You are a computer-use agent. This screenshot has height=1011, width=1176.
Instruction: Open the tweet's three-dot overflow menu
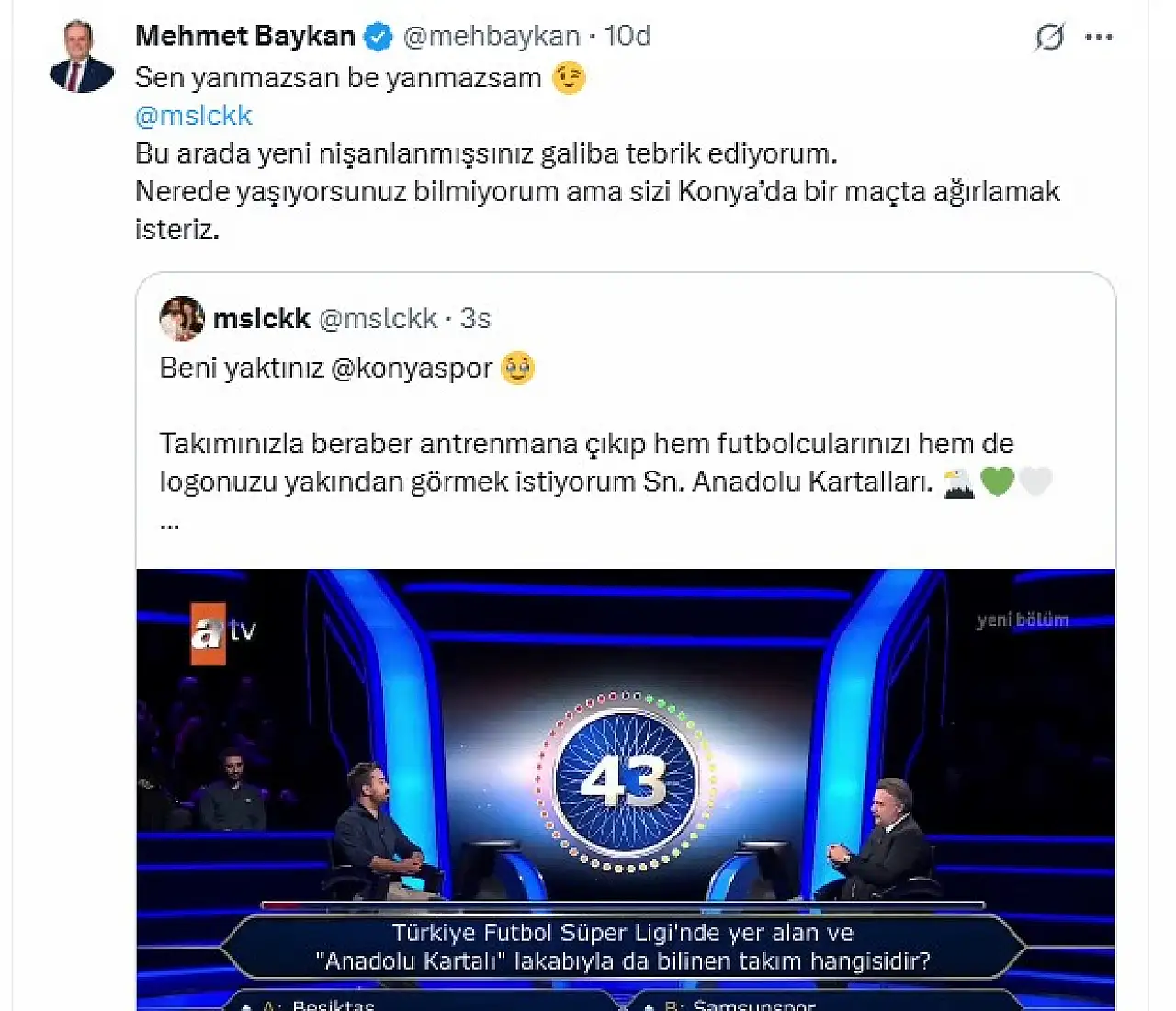1099,38
